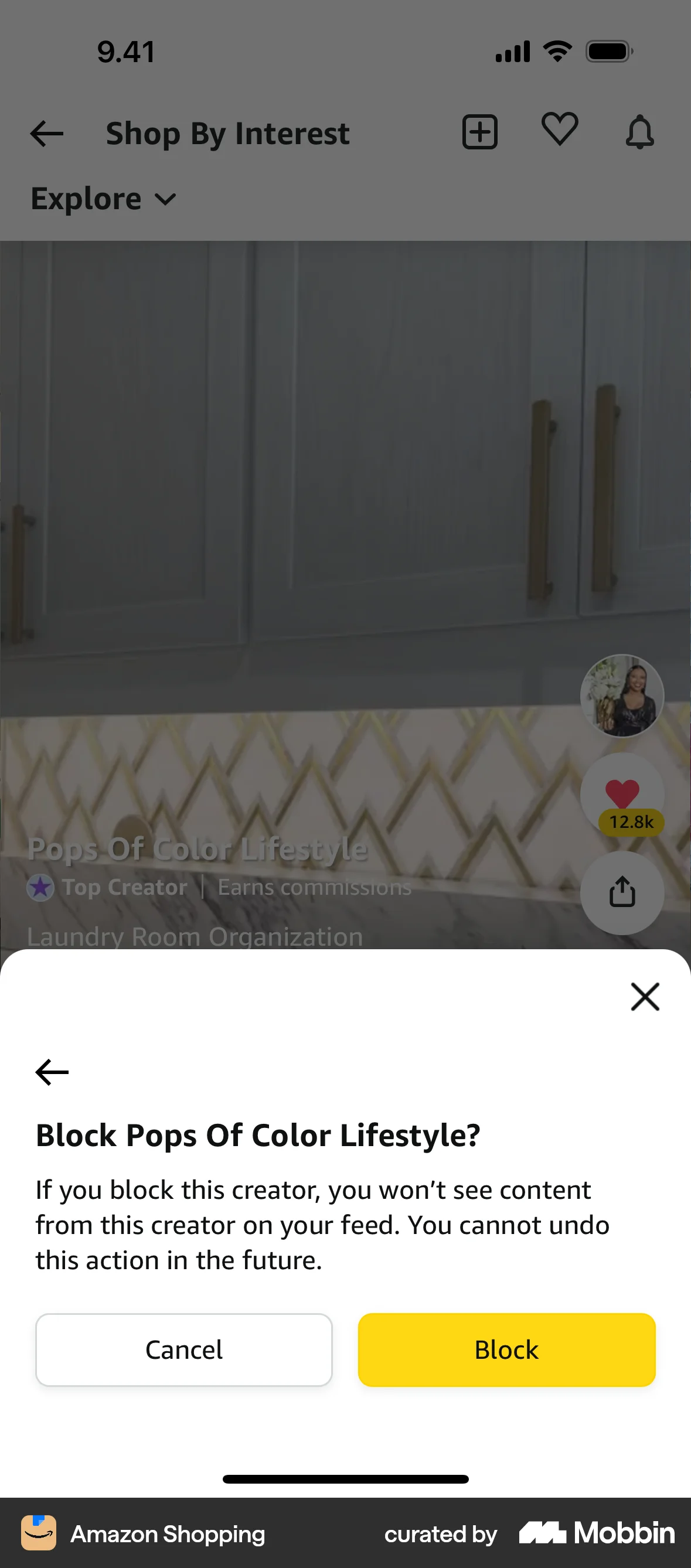Screen dimensions: 691x1568
Task: Cancel blocking this creator
Action: (184, 1349)
